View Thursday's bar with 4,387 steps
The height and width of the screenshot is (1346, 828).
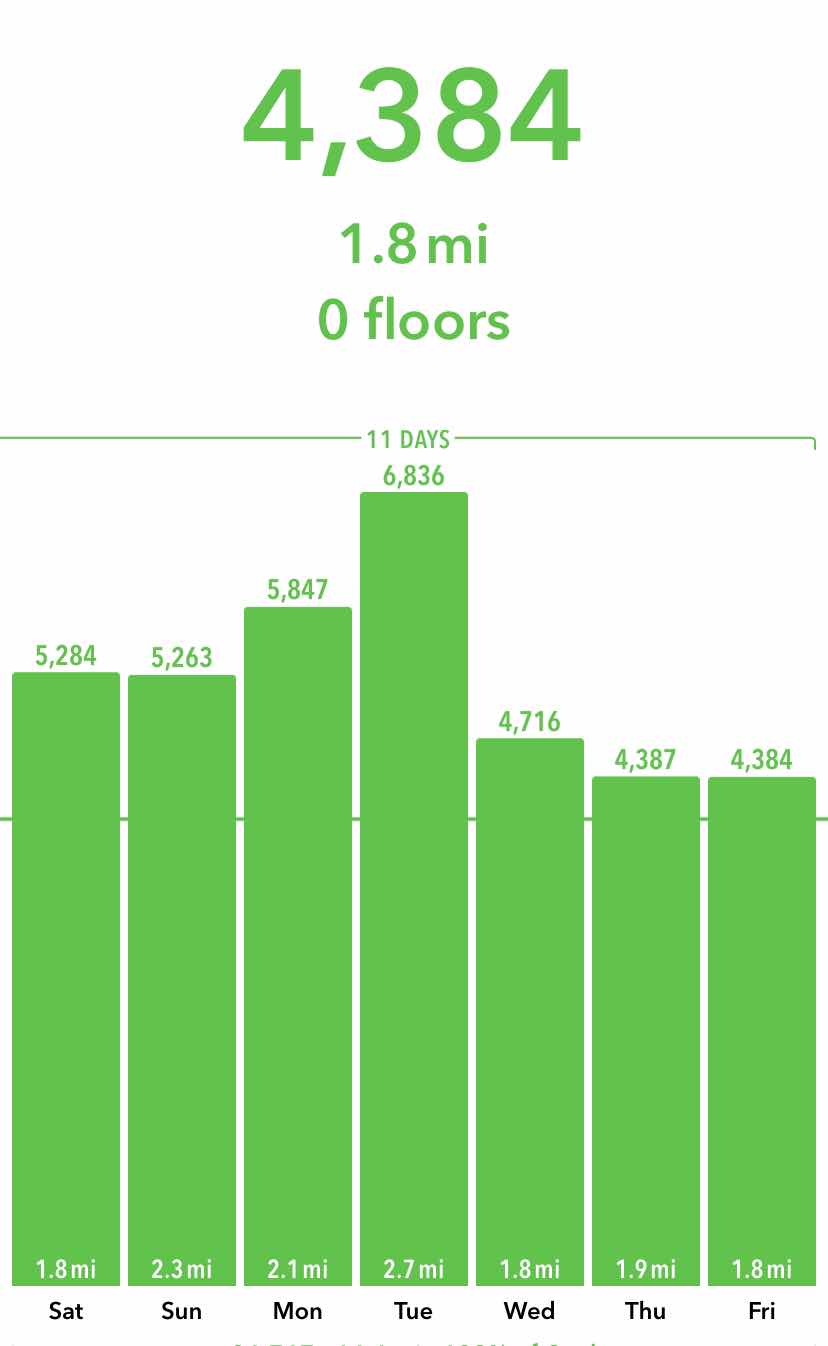646,1031
